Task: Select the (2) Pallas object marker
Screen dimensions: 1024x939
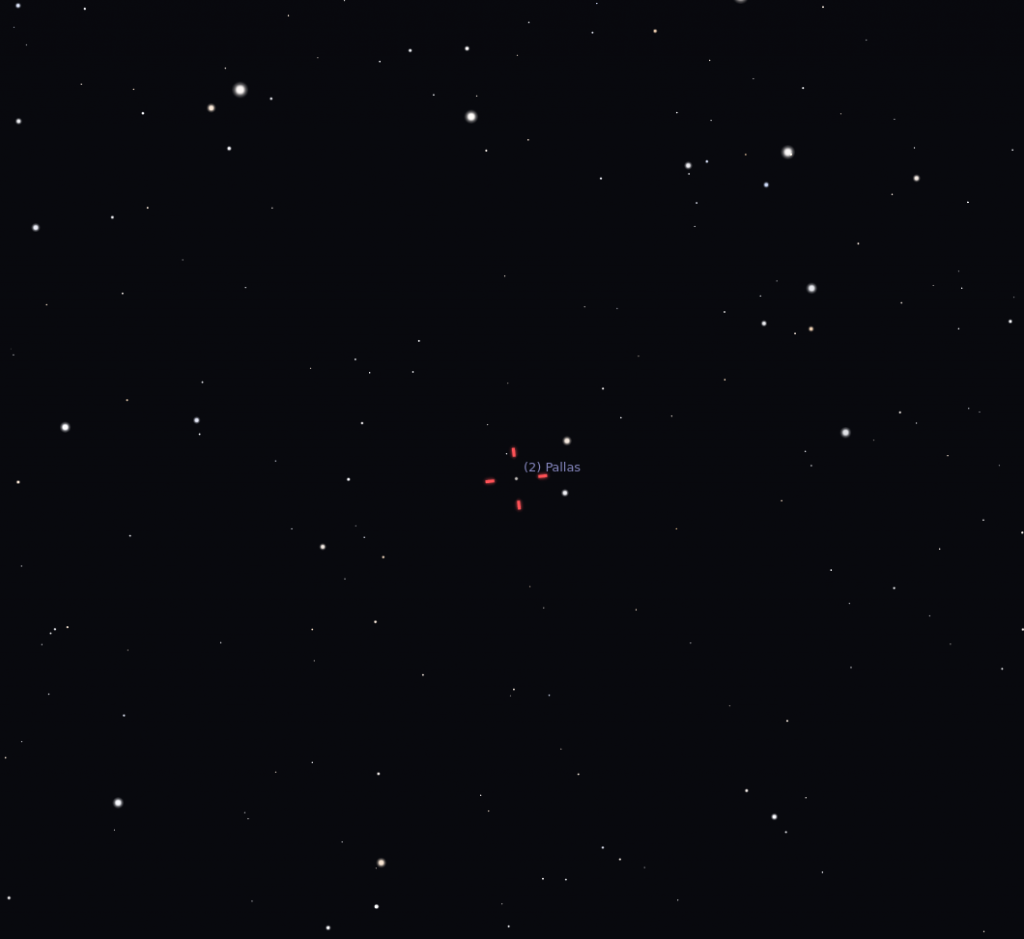Action: coord(516,479)
